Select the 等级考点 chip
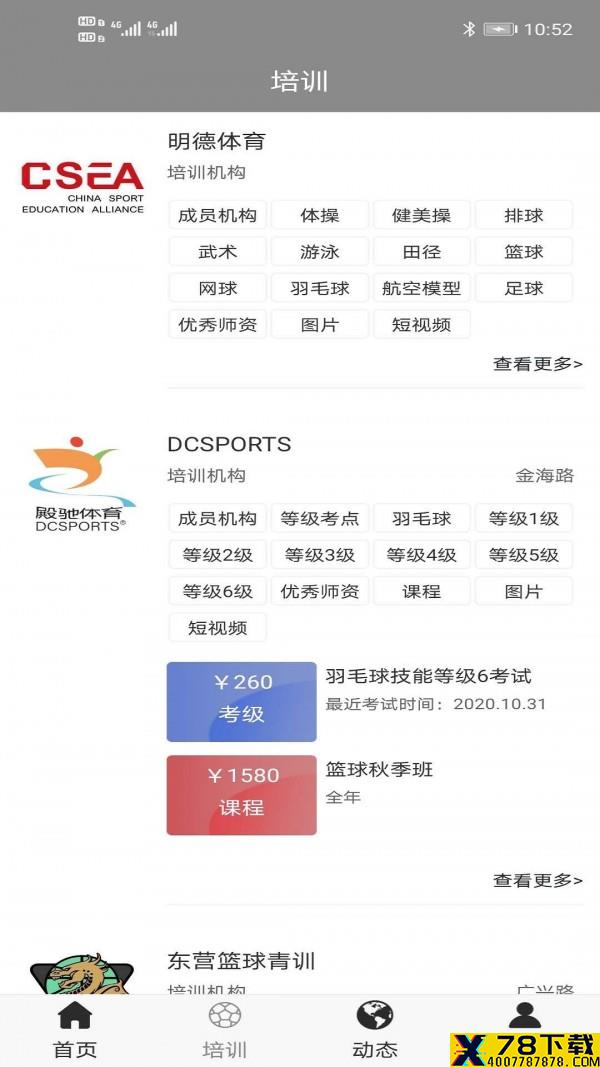 tap(320, 519)
